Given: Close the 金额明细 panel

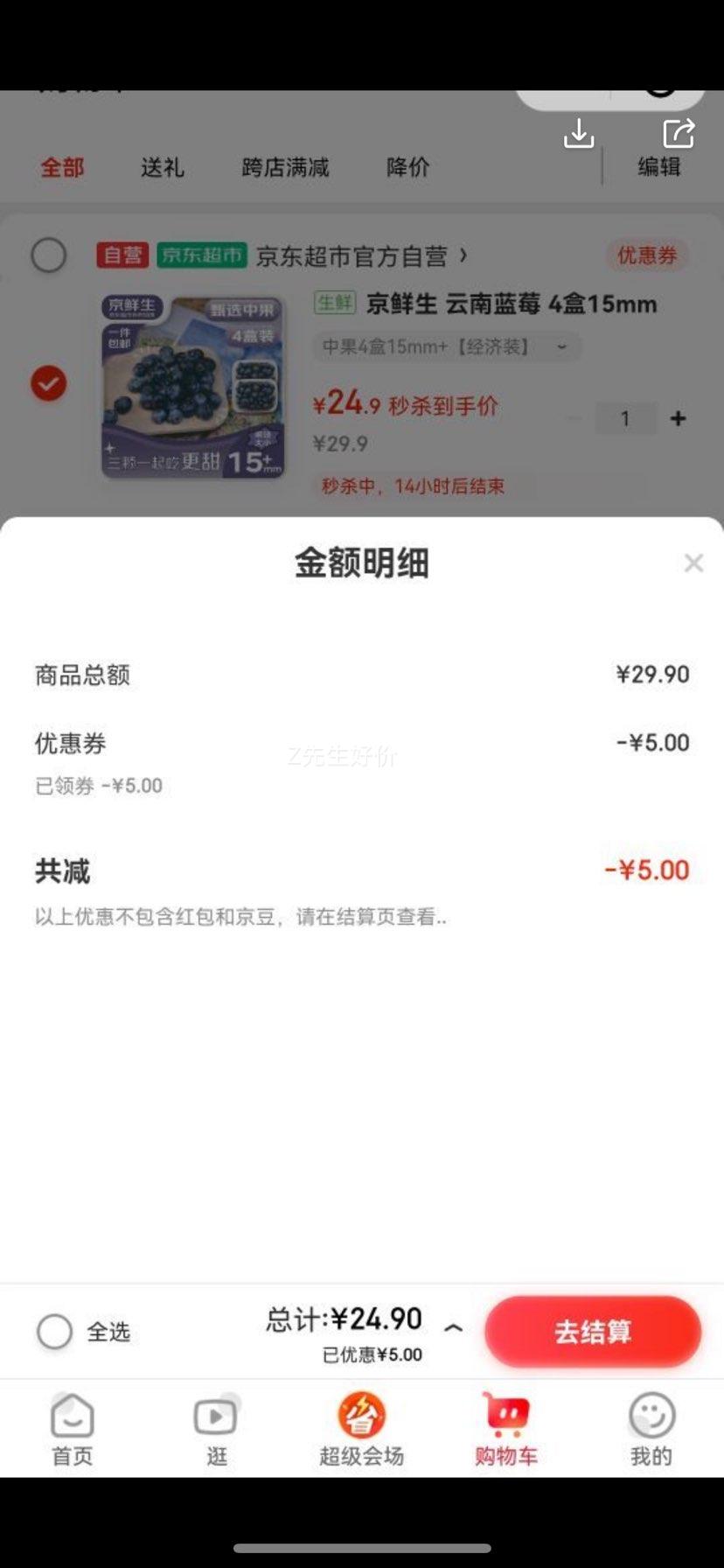Looking at the screenshot, I should click(693, 563).
